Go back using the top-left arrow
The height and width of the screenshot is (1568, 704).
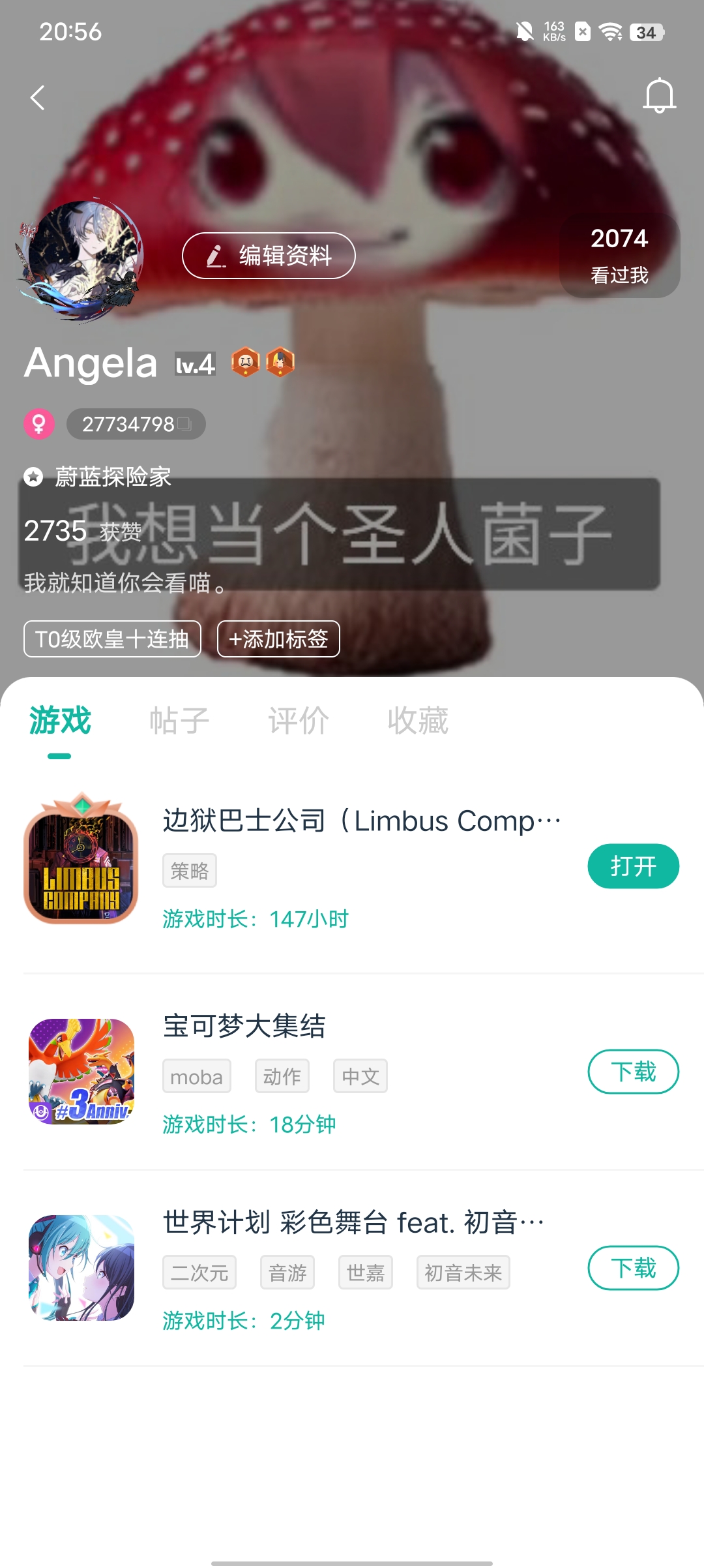38,98
